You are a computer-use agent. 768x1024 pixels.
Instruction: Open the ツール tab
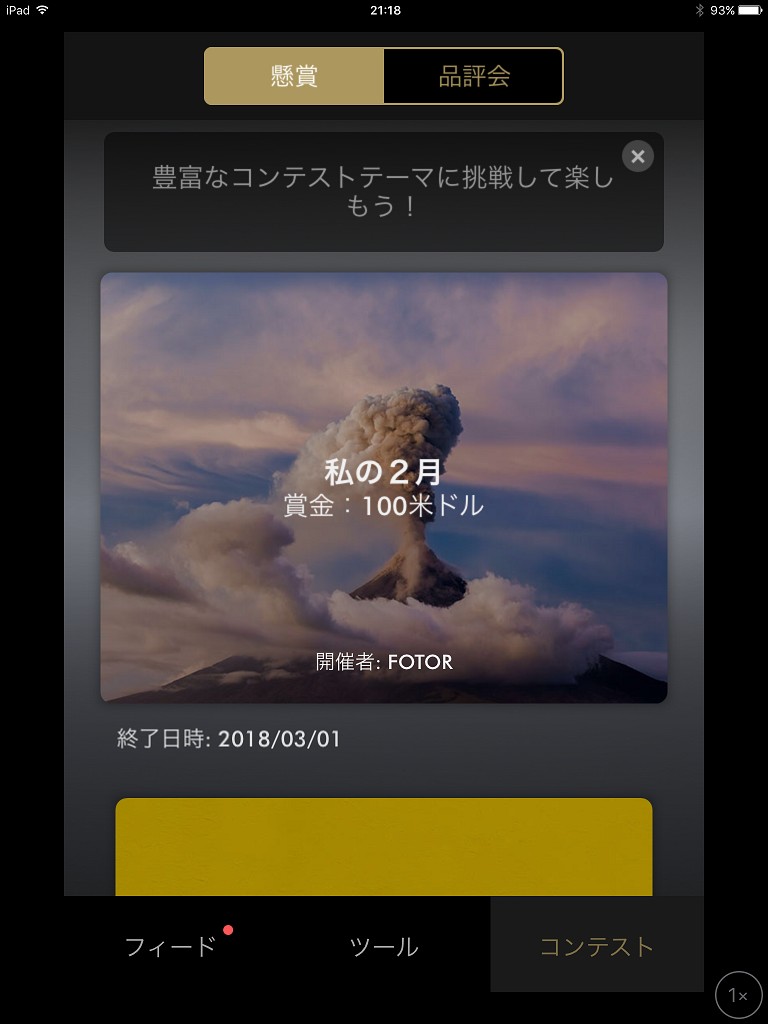point(384,946)
